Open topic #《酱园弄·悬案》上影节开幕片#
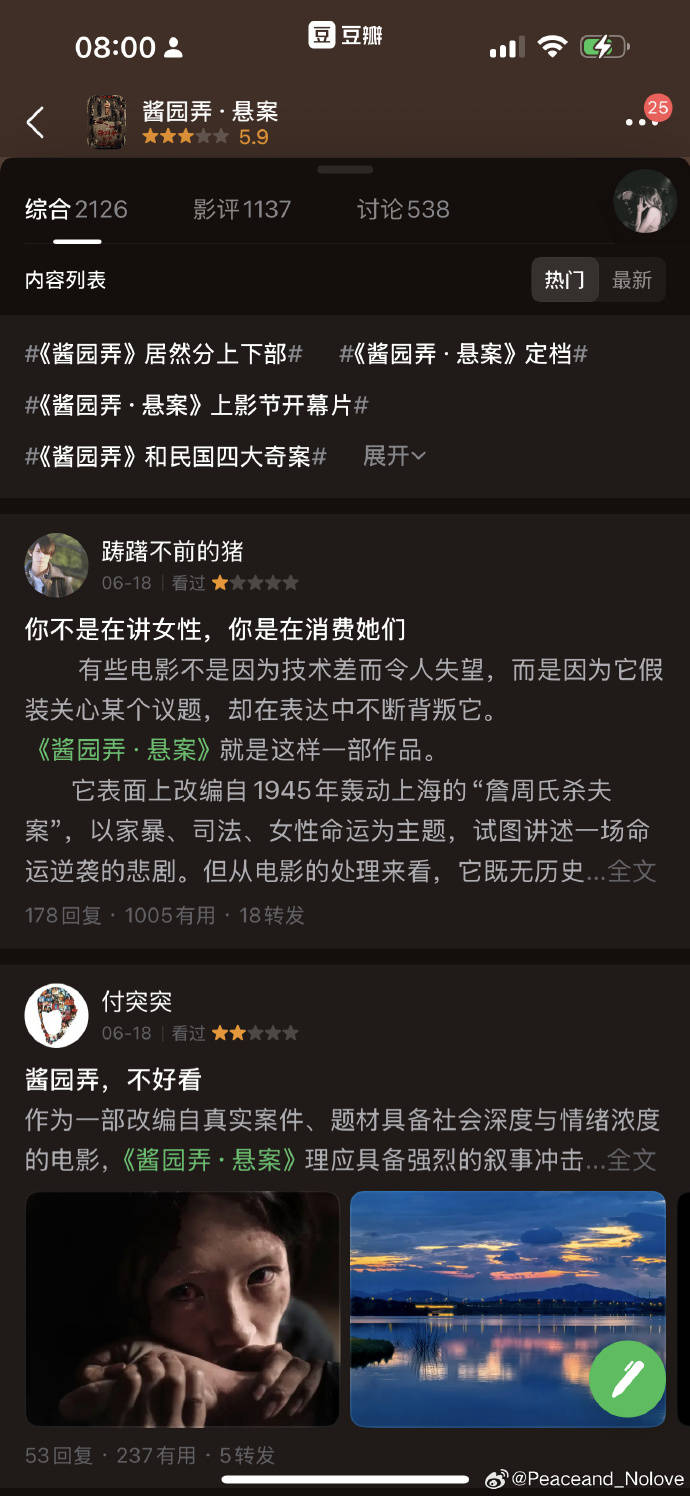The height and width of the screenshot is (1496, 690). (x=196, y=405)
